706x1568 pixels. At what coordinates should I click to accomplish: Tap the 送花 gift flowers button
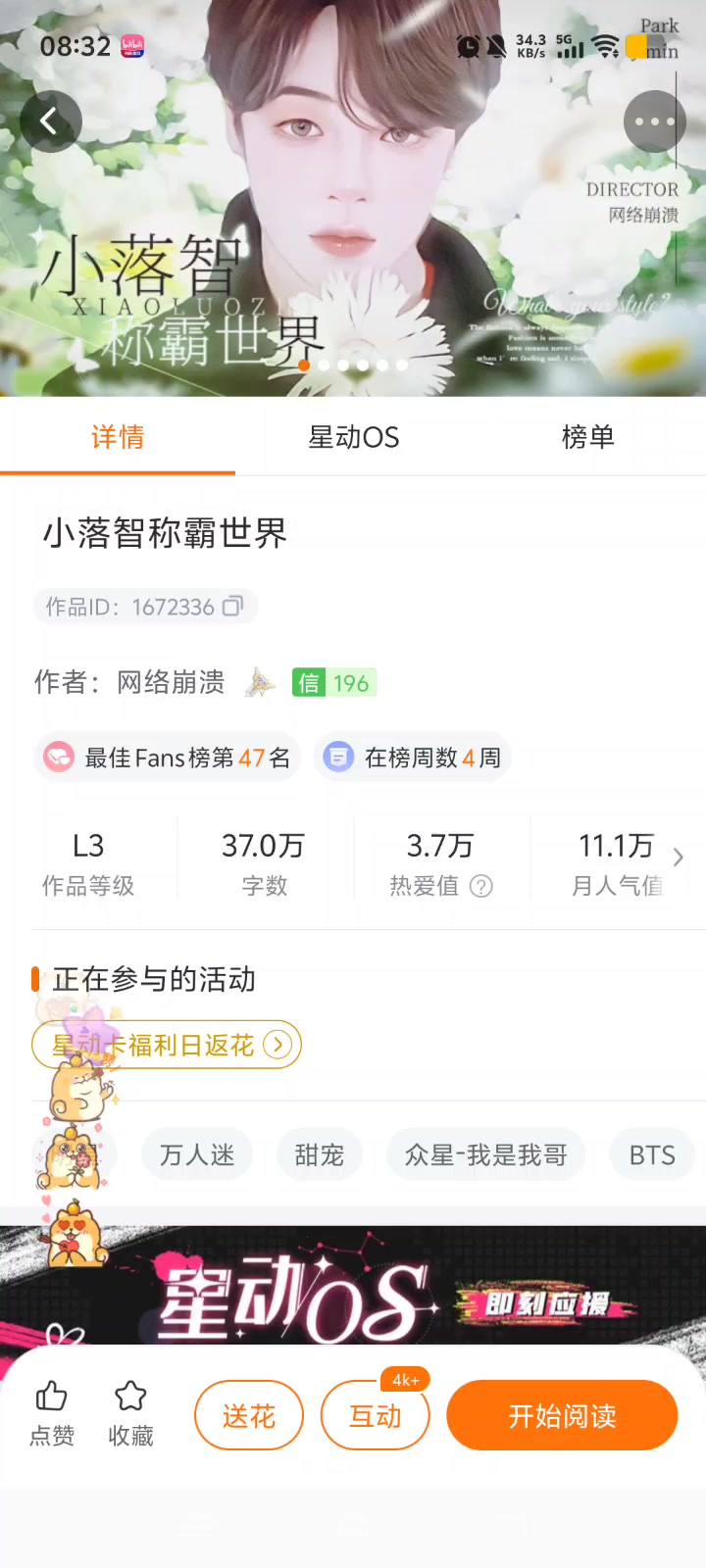tap(248, 1415)
